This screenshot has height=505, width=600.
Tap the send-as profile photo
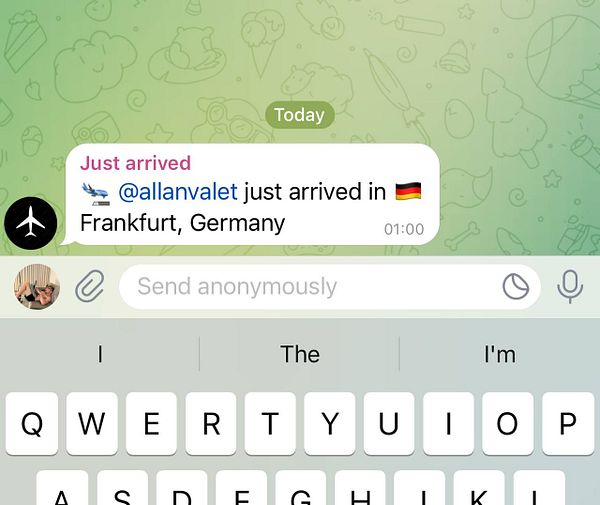pyautogui.click(x=37, y=287)
